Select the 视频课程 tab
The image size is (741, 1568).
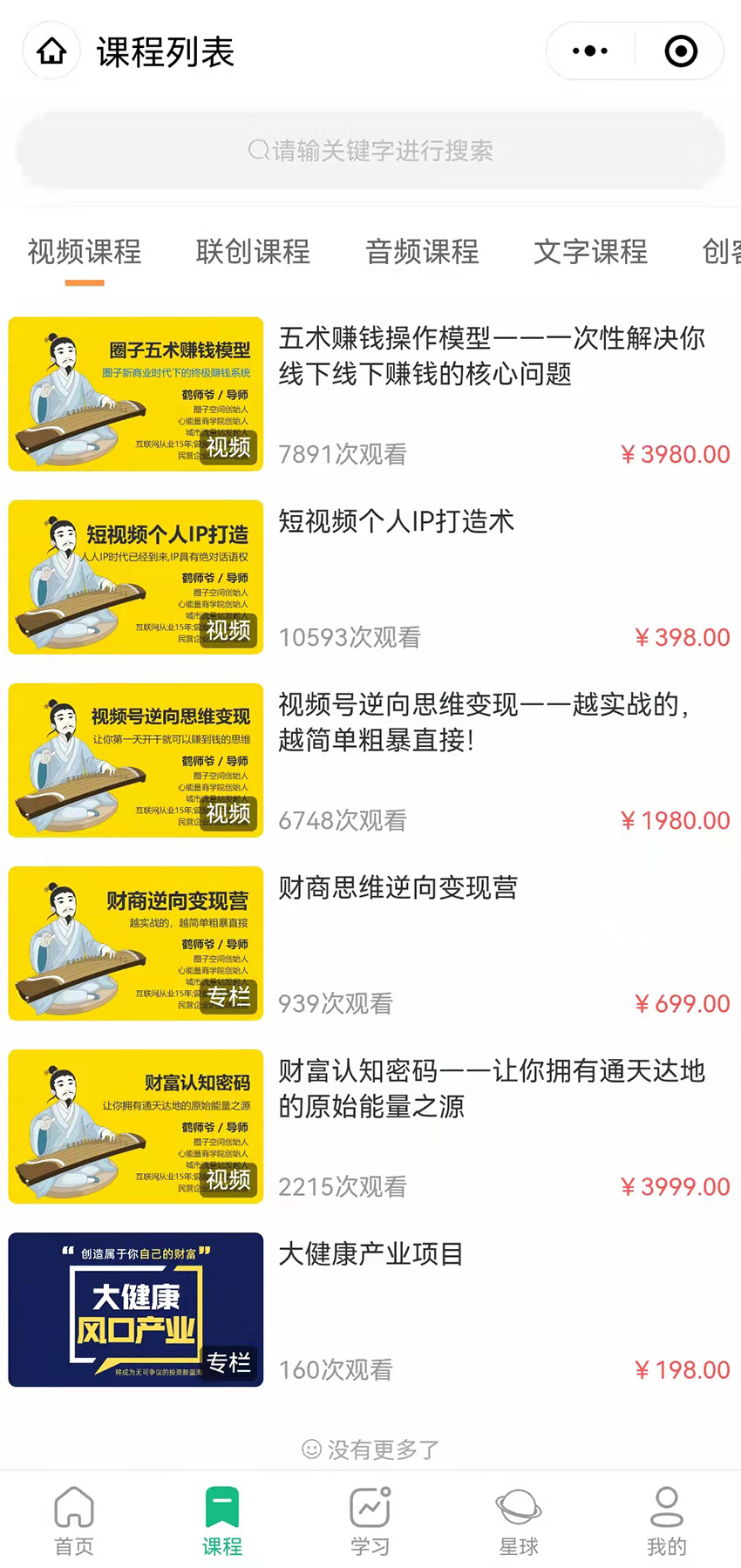coord(85,252)
